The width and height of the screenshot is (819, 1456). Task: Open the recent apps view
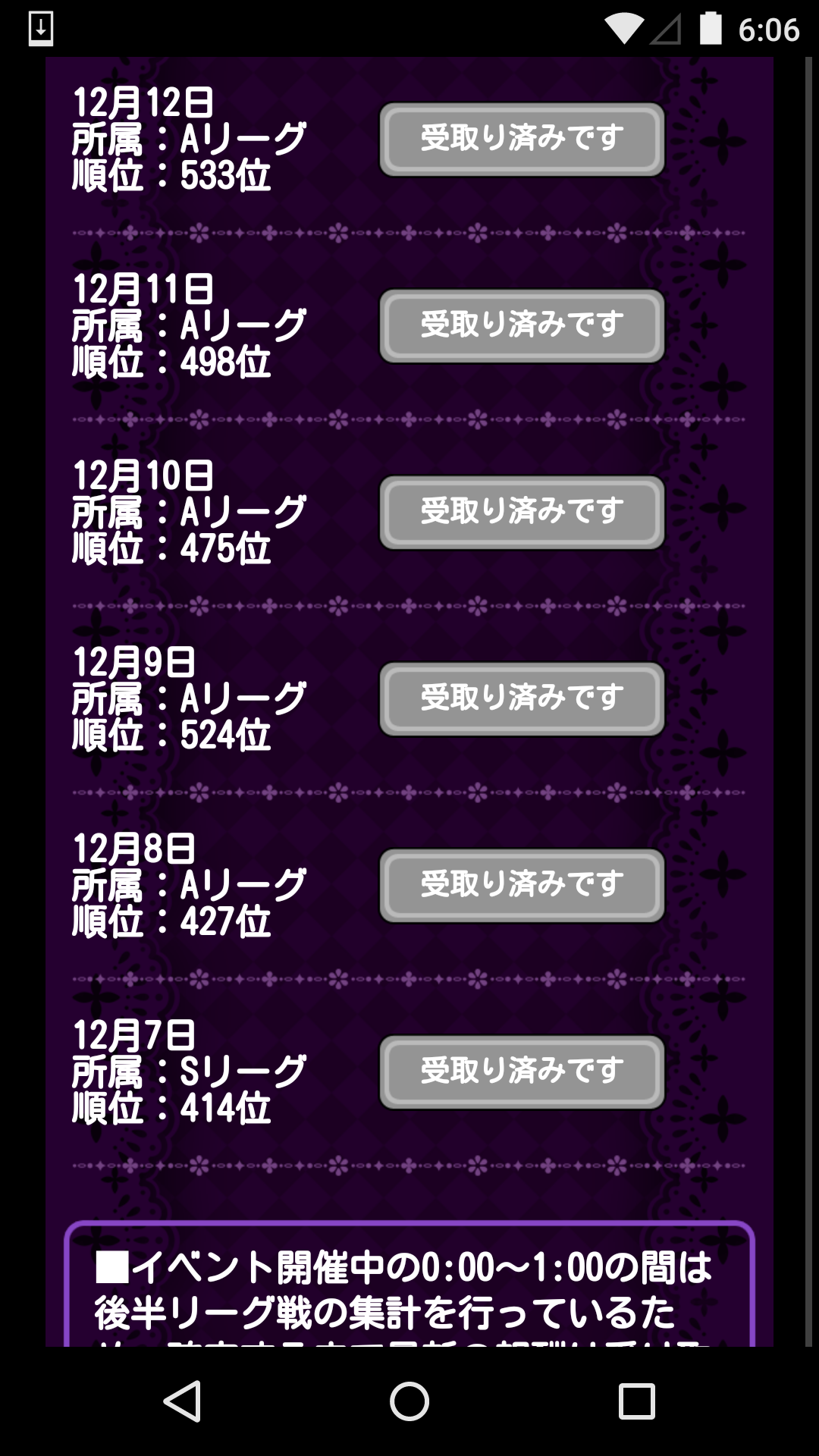(x=636, y=1401)
